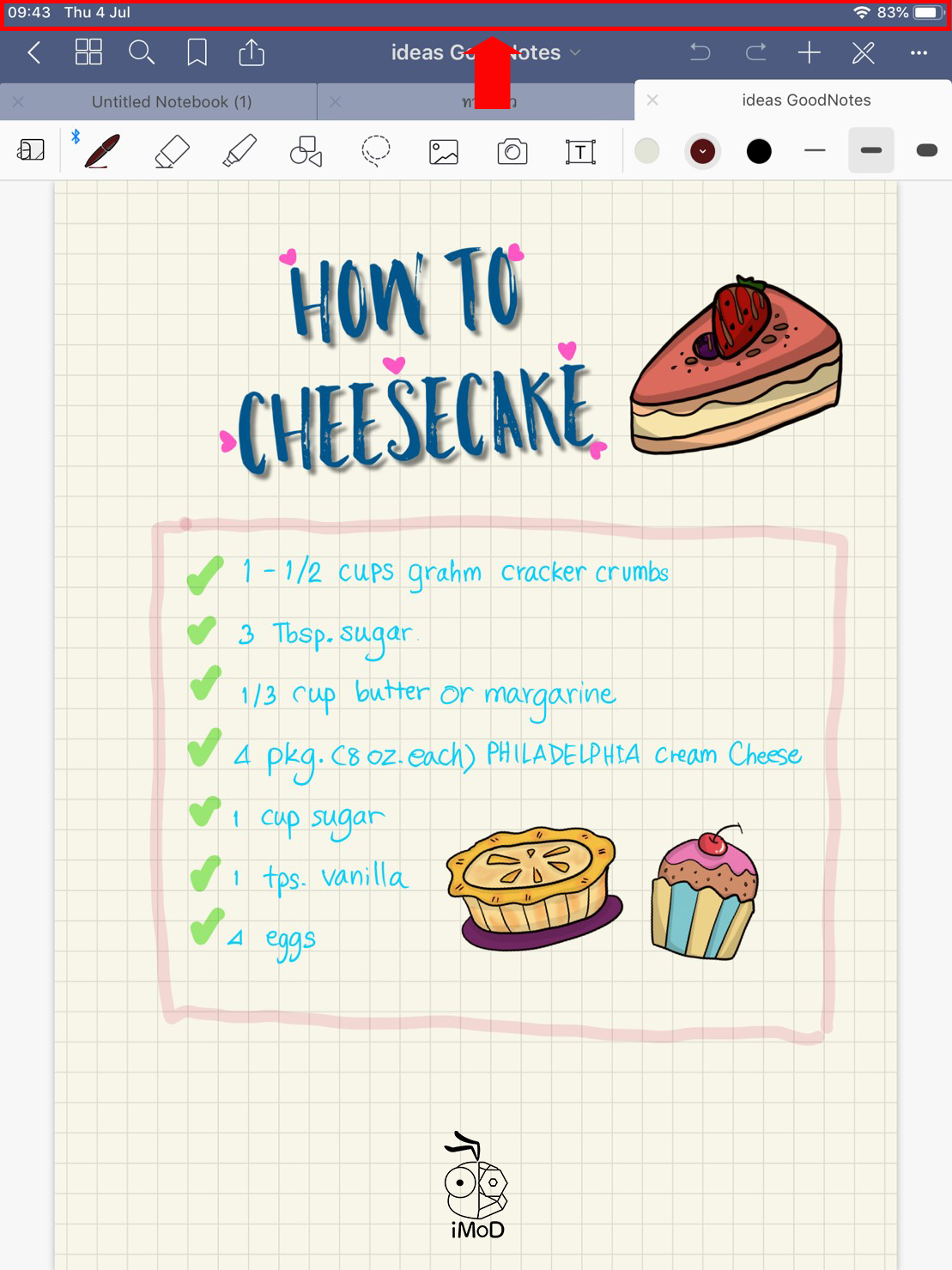Open the search icon
Viewport: 952px width, 1270px height.
pos(142,53)
